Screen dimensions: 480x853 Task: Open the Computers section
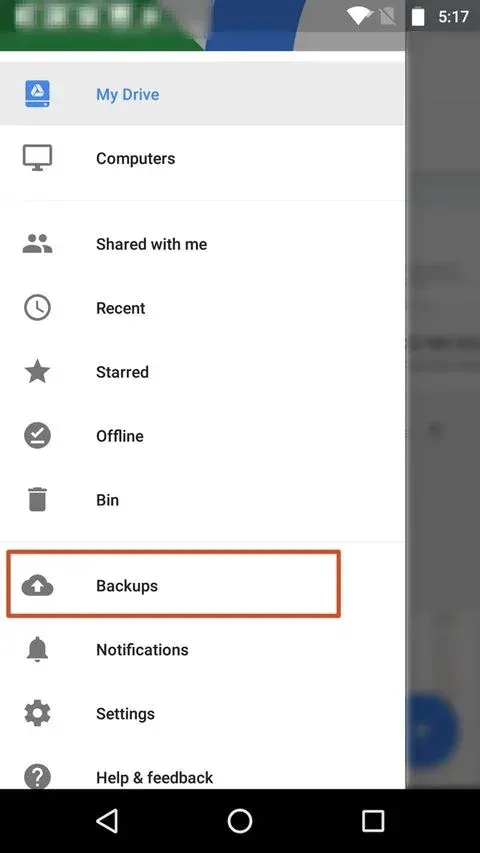click(x=202, y=158)
